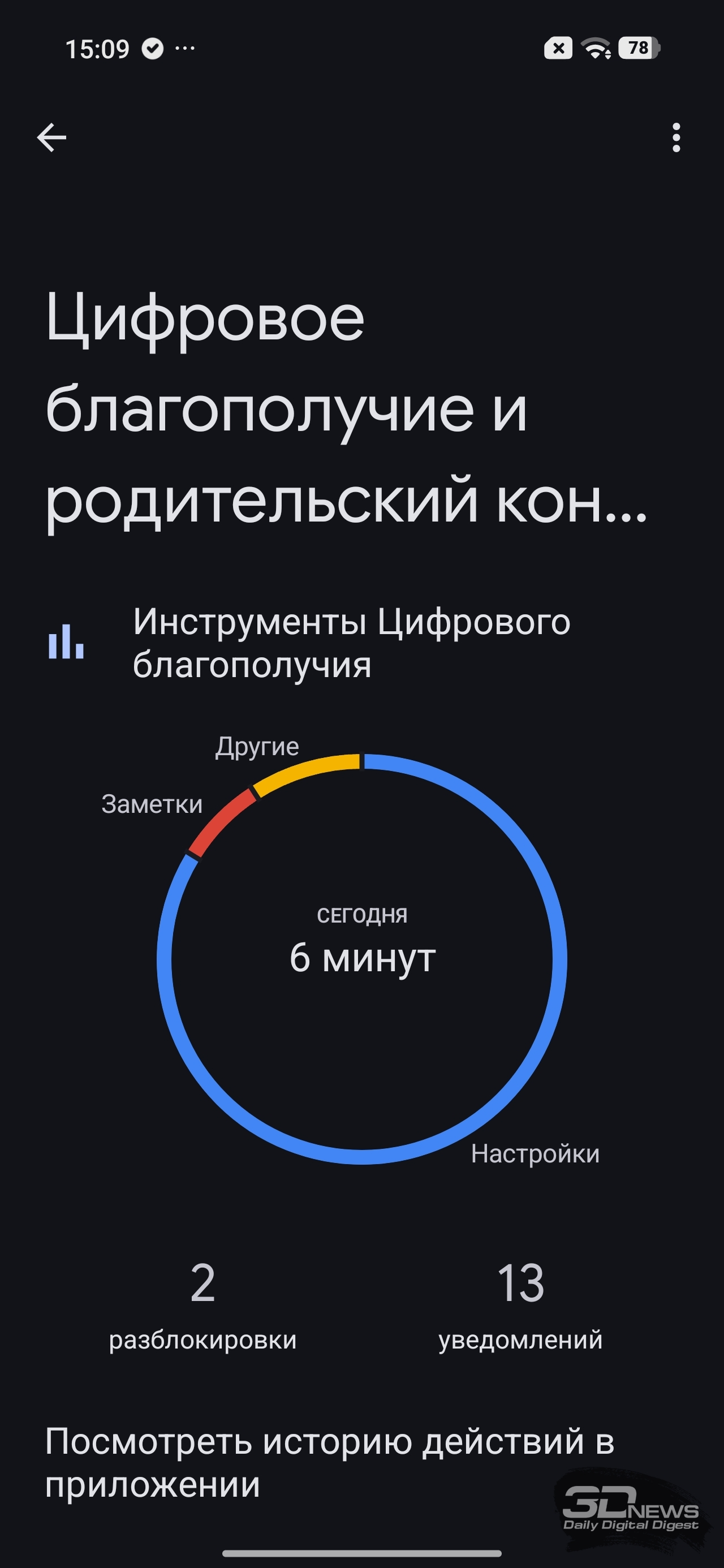Viewport: 724px width, 1568px height.
Task: Open the three-dot overflow menu
Action: (676, 137)
